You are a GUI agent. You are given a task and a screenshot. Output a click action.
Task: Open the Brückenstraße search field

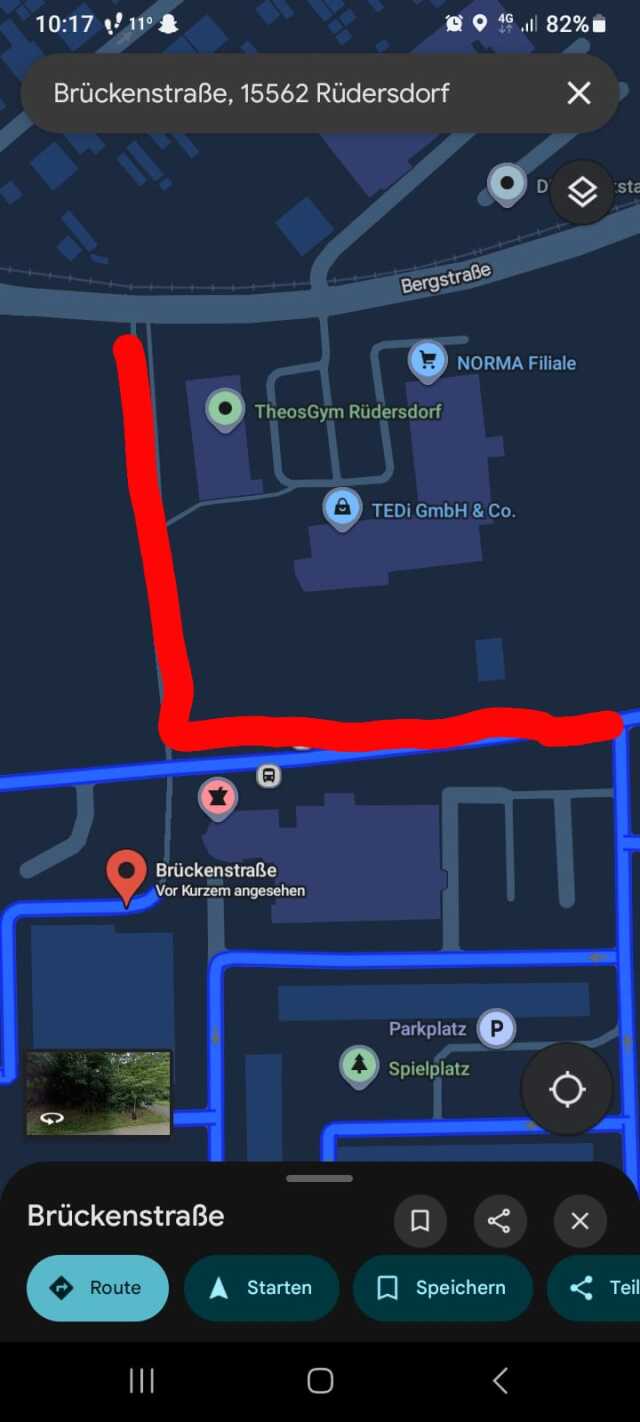pos(280,93)
